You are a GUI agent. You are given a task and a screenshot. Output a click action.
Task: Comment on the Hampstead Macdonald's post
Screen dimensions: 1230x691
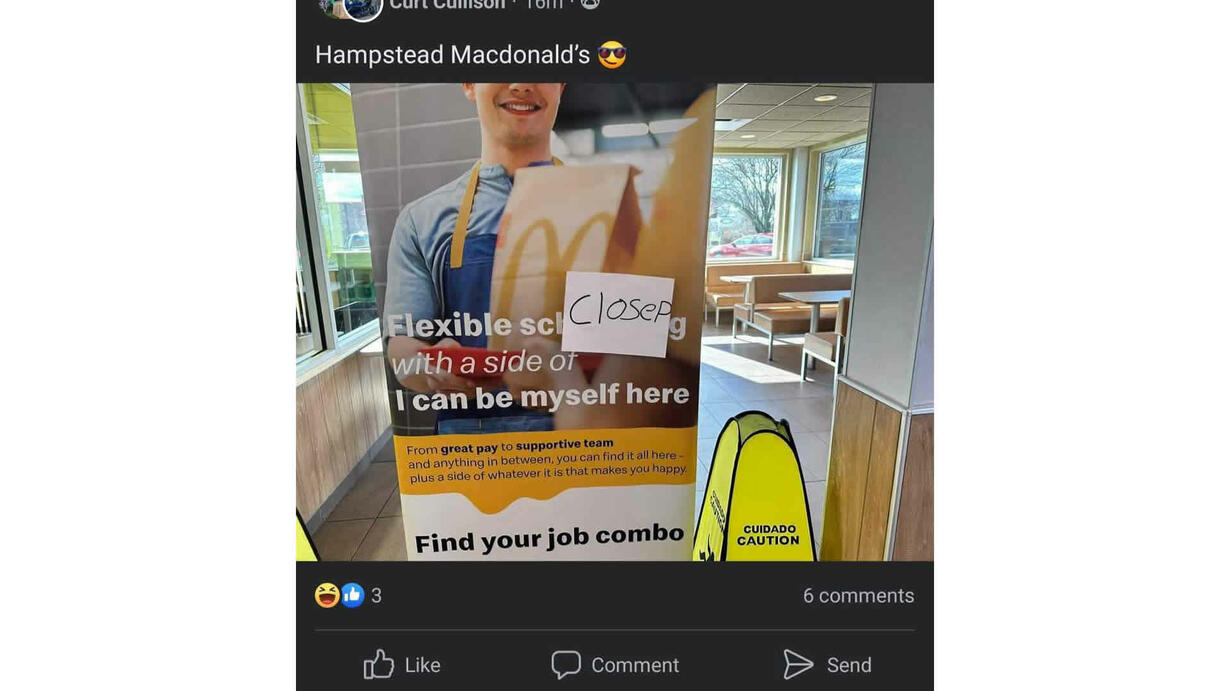click(x=615, y=665)
